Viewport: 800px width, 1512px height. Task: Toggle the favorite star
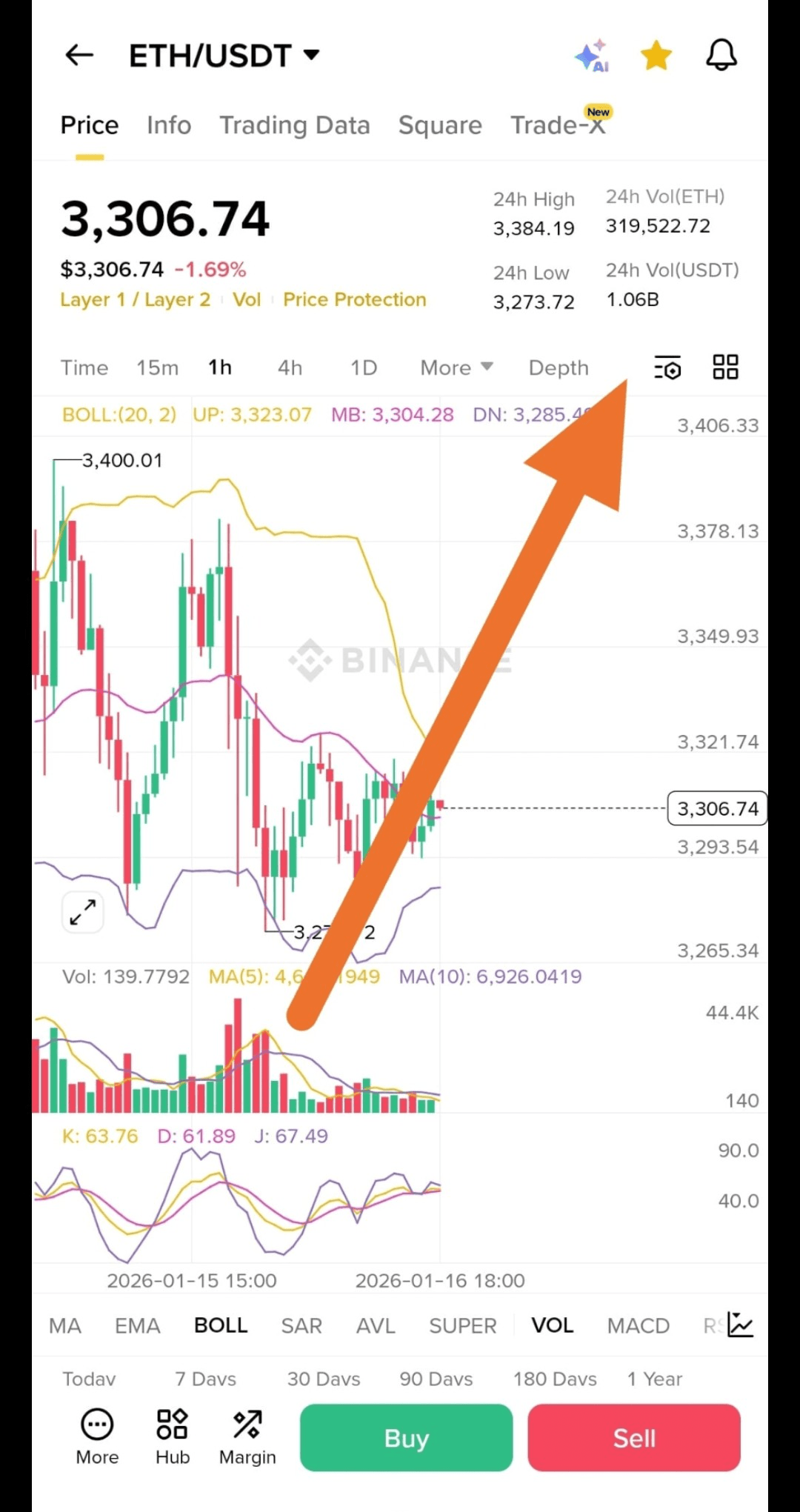click(656, 56)
